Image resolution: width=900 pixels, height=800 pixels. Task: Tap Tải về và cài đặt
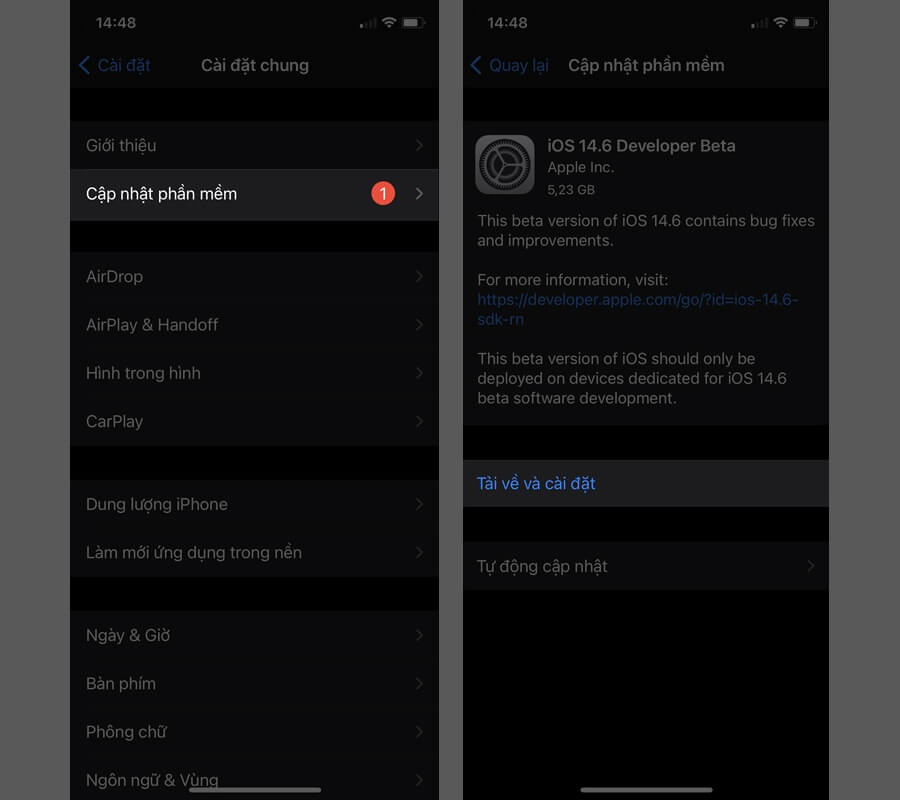(x=537, y=483)
